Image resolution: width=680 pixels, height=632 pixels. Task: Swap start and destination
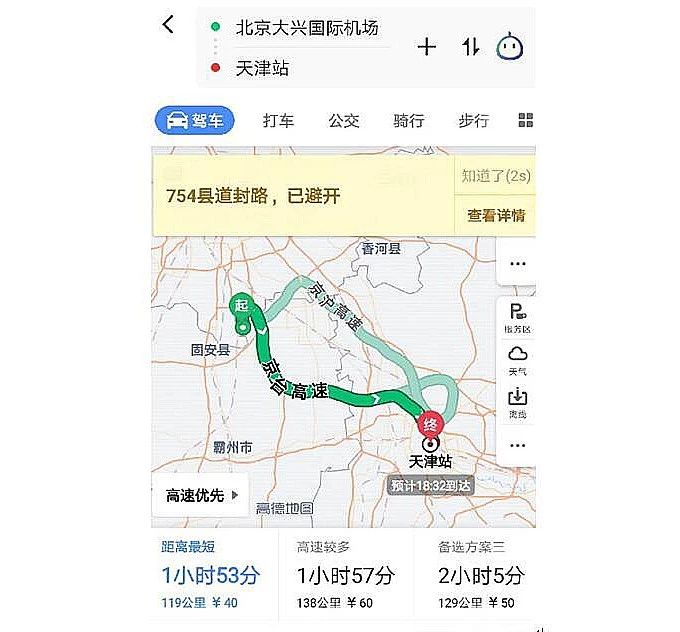pos(470,47)
